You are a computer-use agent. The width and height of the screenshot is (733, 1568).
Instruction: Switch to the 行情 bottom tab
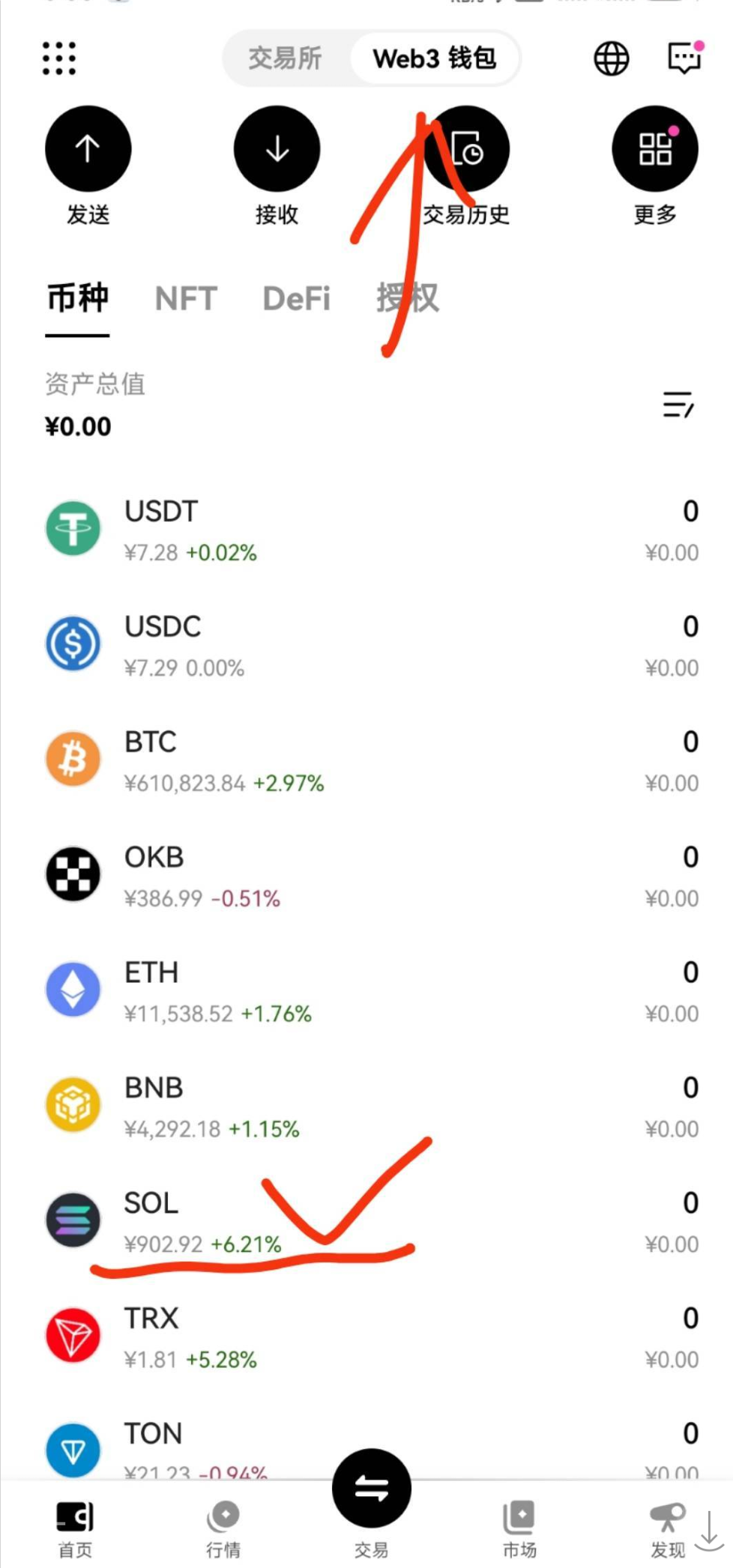223,1528
